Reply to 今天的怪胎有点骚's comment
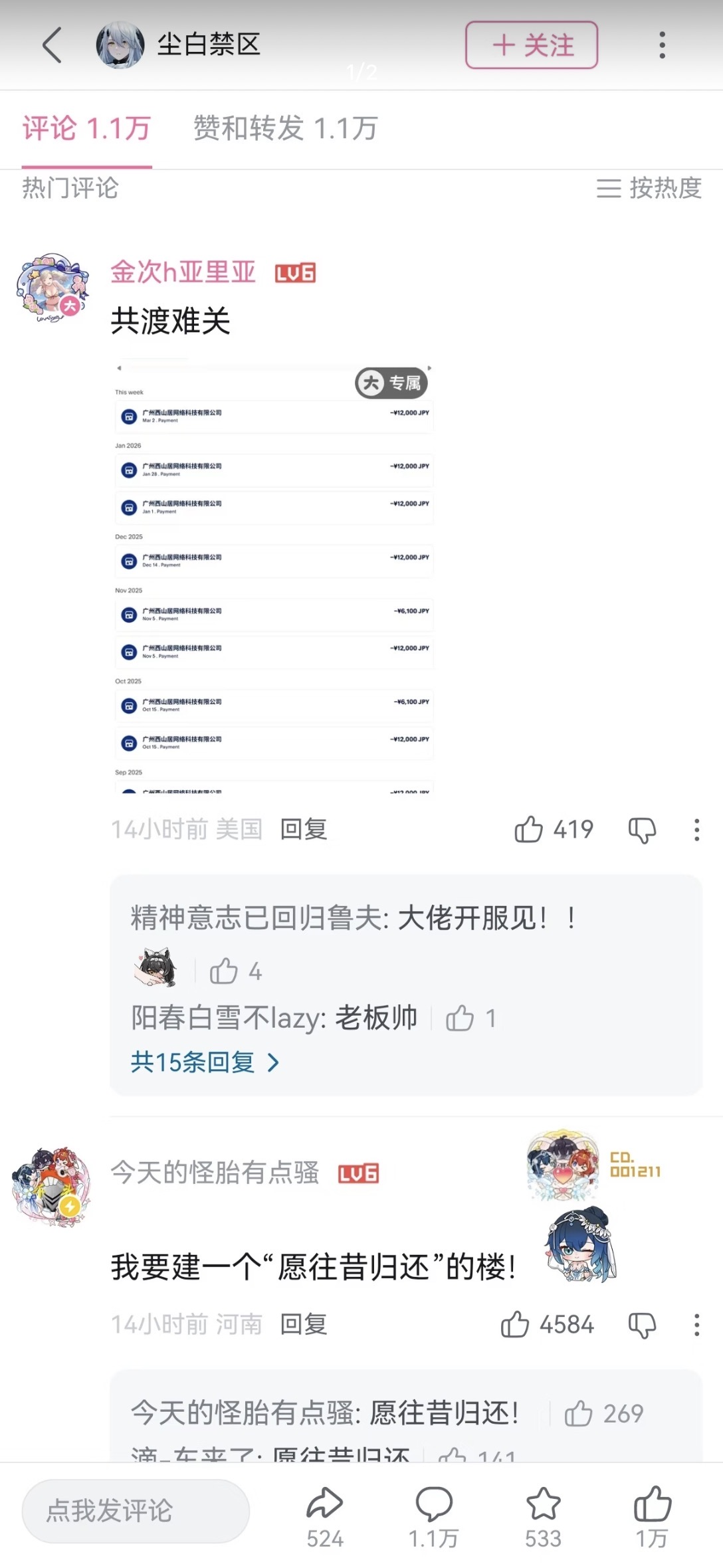Viewport: 723px width, 1568px height. (304, 1325)
